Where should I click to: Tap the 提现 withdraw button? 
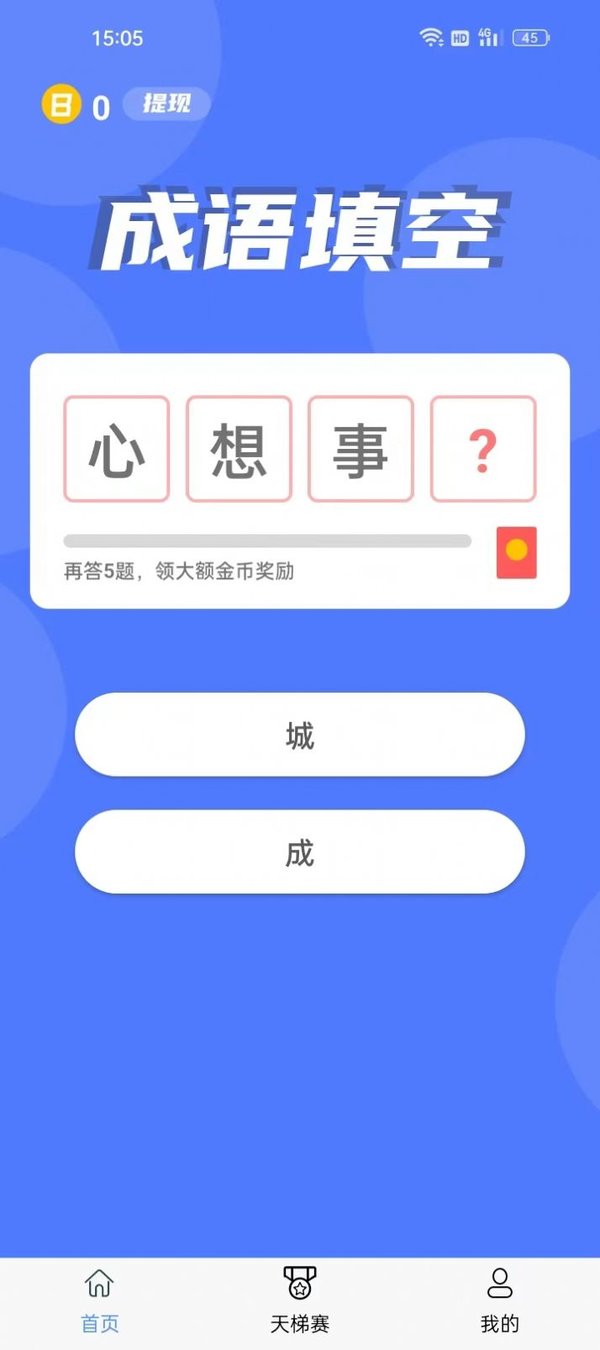pos(166,104)
